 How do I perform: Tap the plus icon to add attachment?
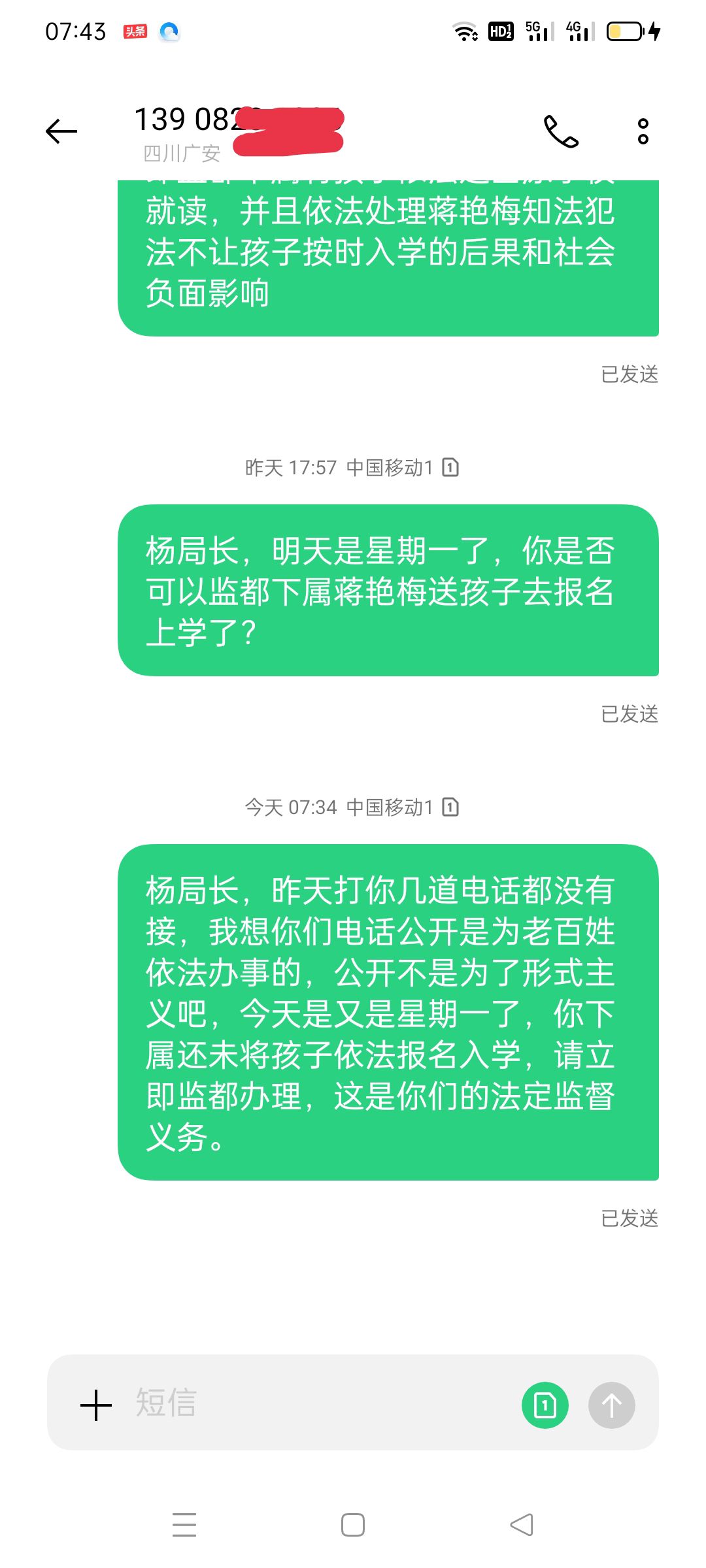pyautogui.click(x=96, y=1405)
